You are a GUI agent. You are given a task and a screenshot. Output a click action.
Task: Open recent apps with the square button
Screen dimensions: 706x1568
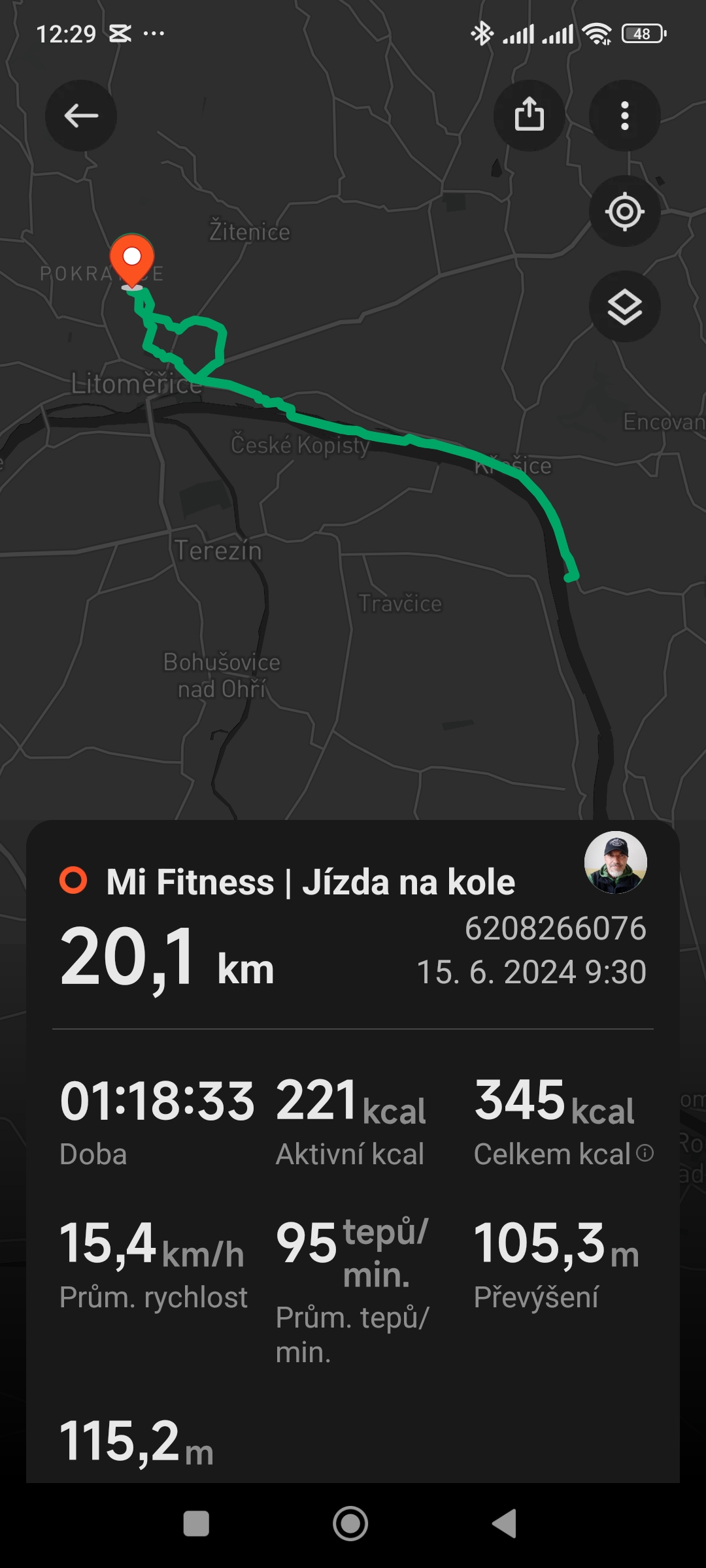(196, 1524)
